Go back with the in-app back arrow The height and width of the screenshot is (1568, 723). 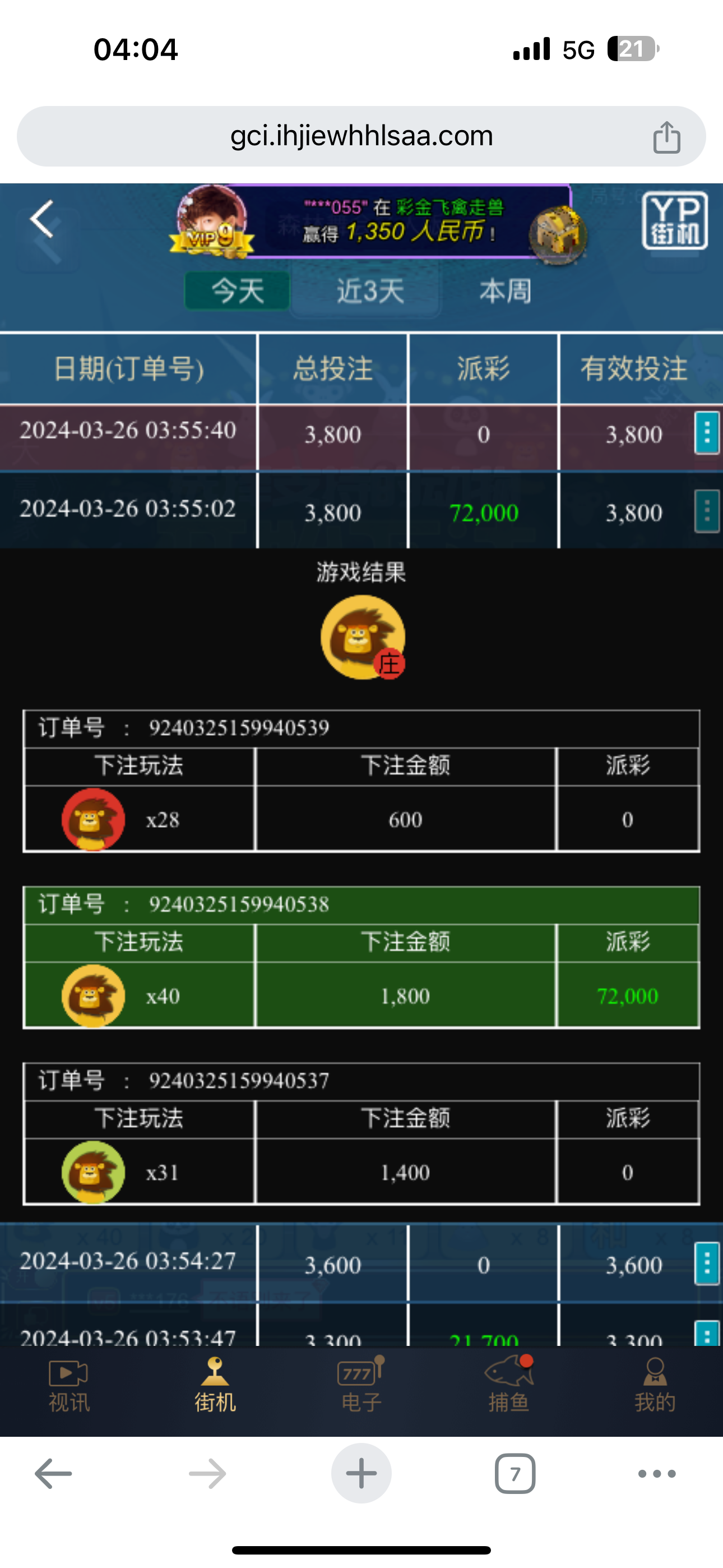pyautogui.click(x=43, y=220)
